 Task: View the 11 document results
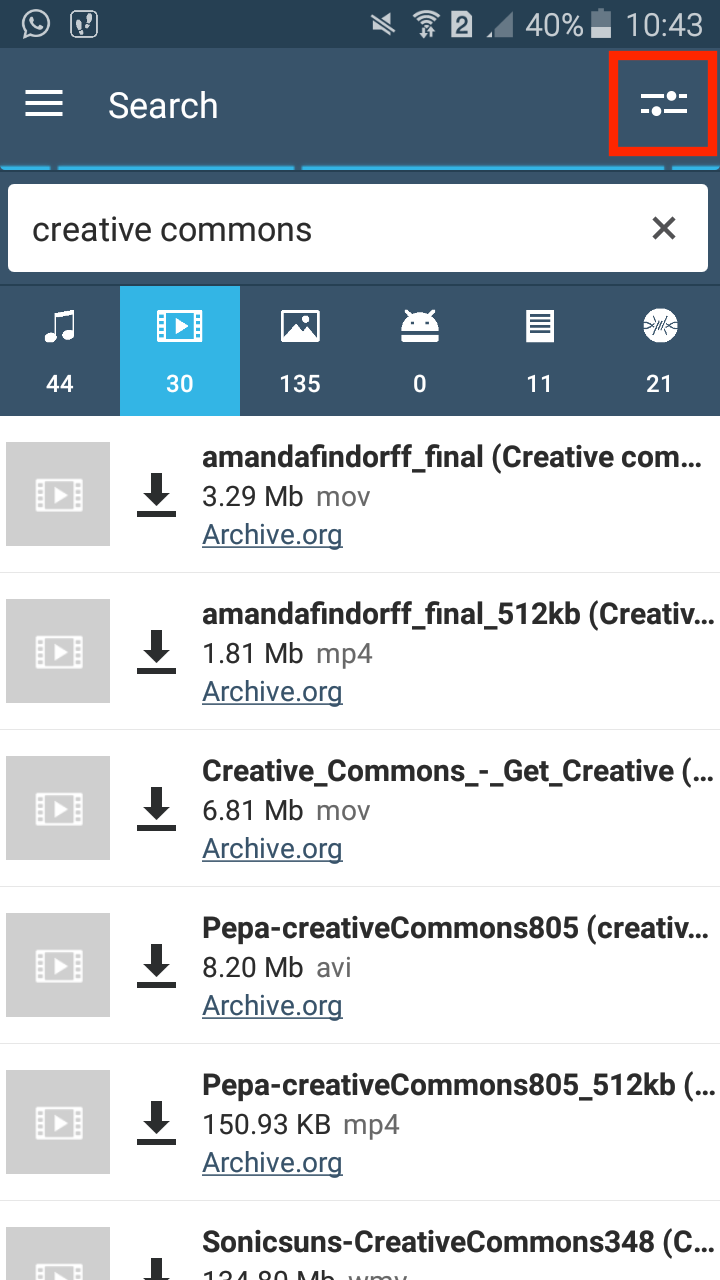coord(540,350)
